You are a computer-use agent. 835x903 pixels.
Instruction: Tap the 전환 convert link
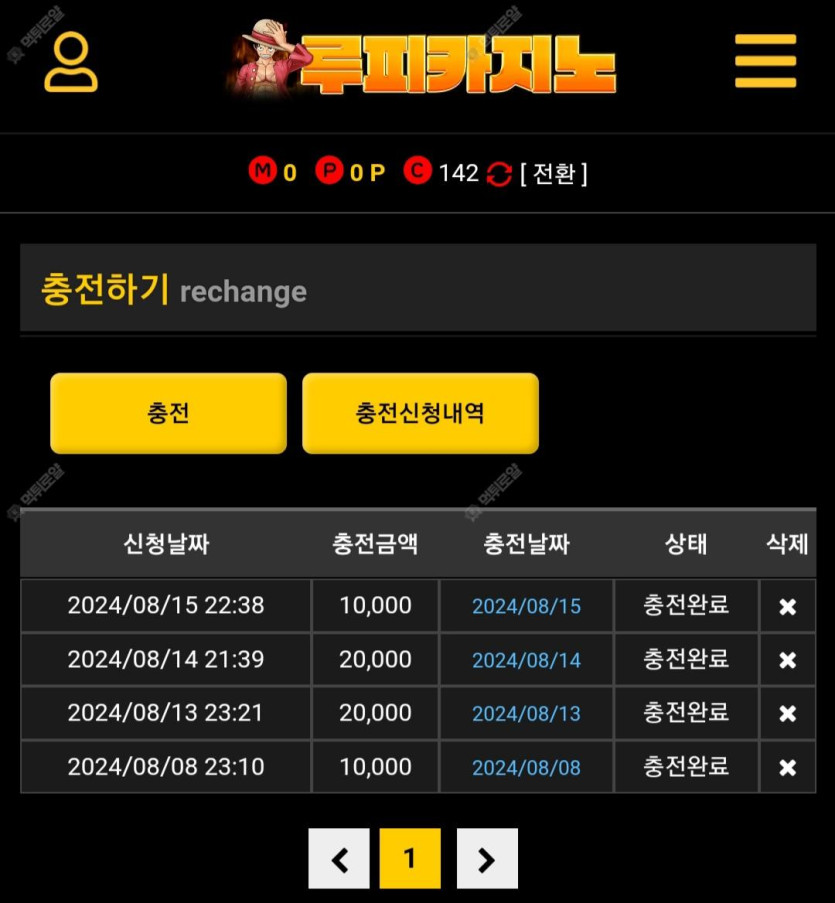click(553, 174)
